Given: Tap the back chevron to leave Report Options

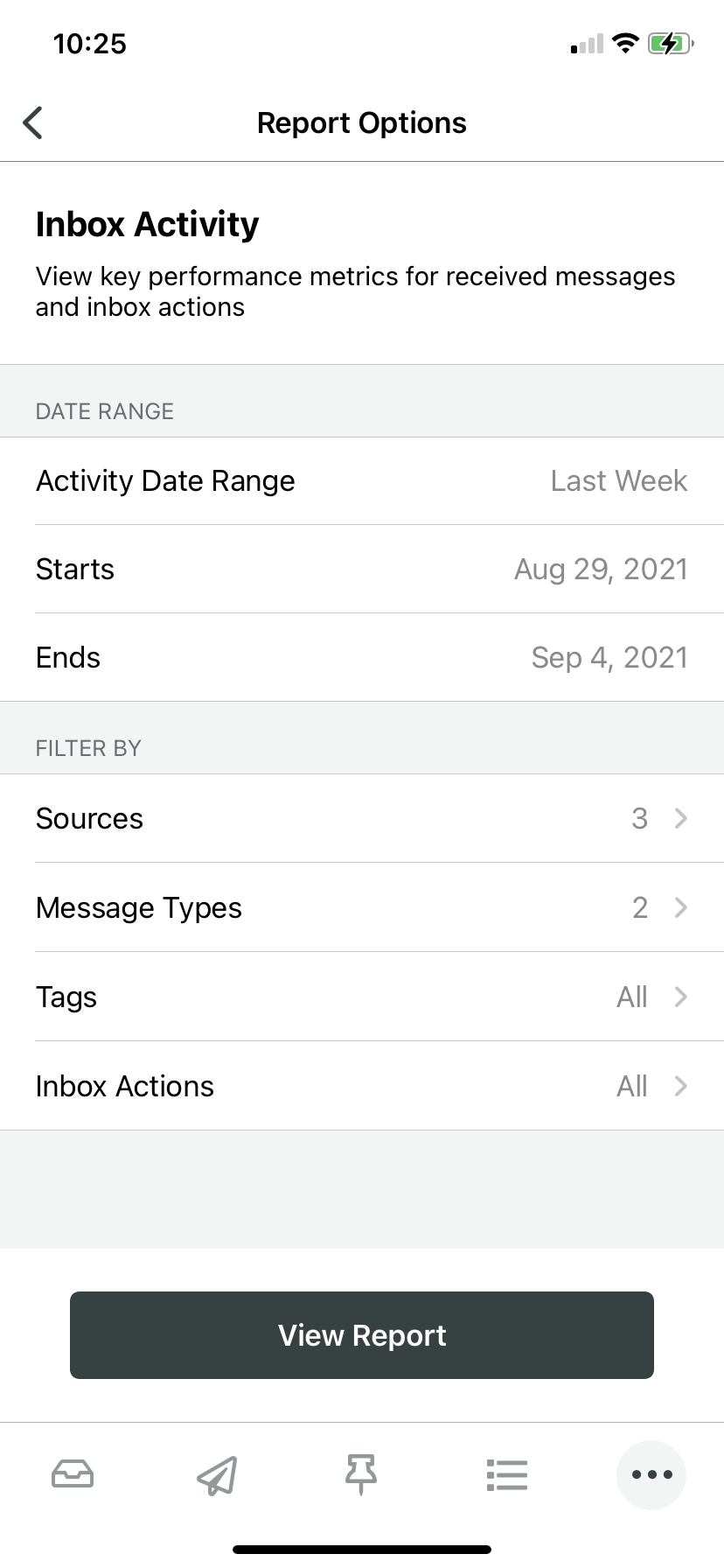Looking at the screenshot, I should (32, 122).
